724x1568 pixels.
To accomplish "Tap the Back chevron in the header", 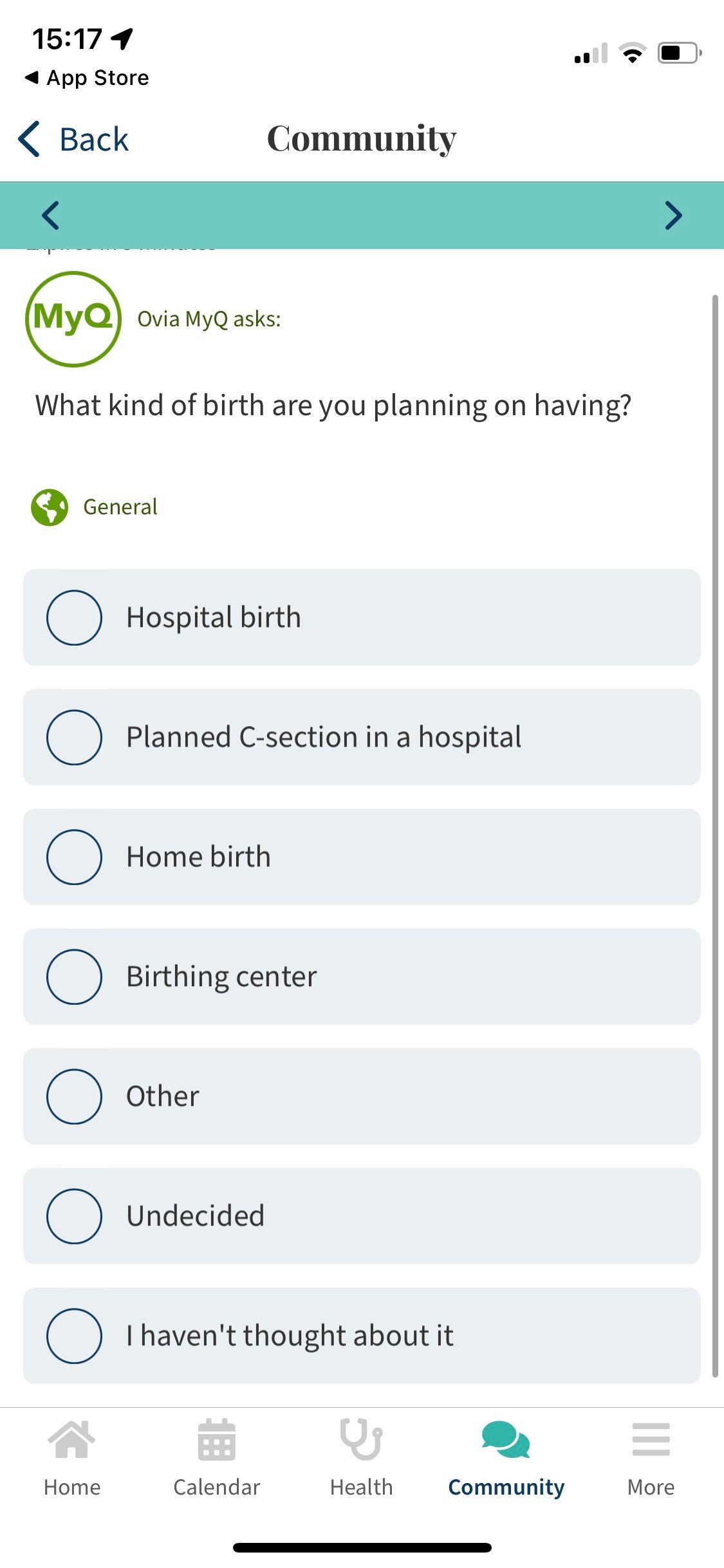I will click(30, 138).
